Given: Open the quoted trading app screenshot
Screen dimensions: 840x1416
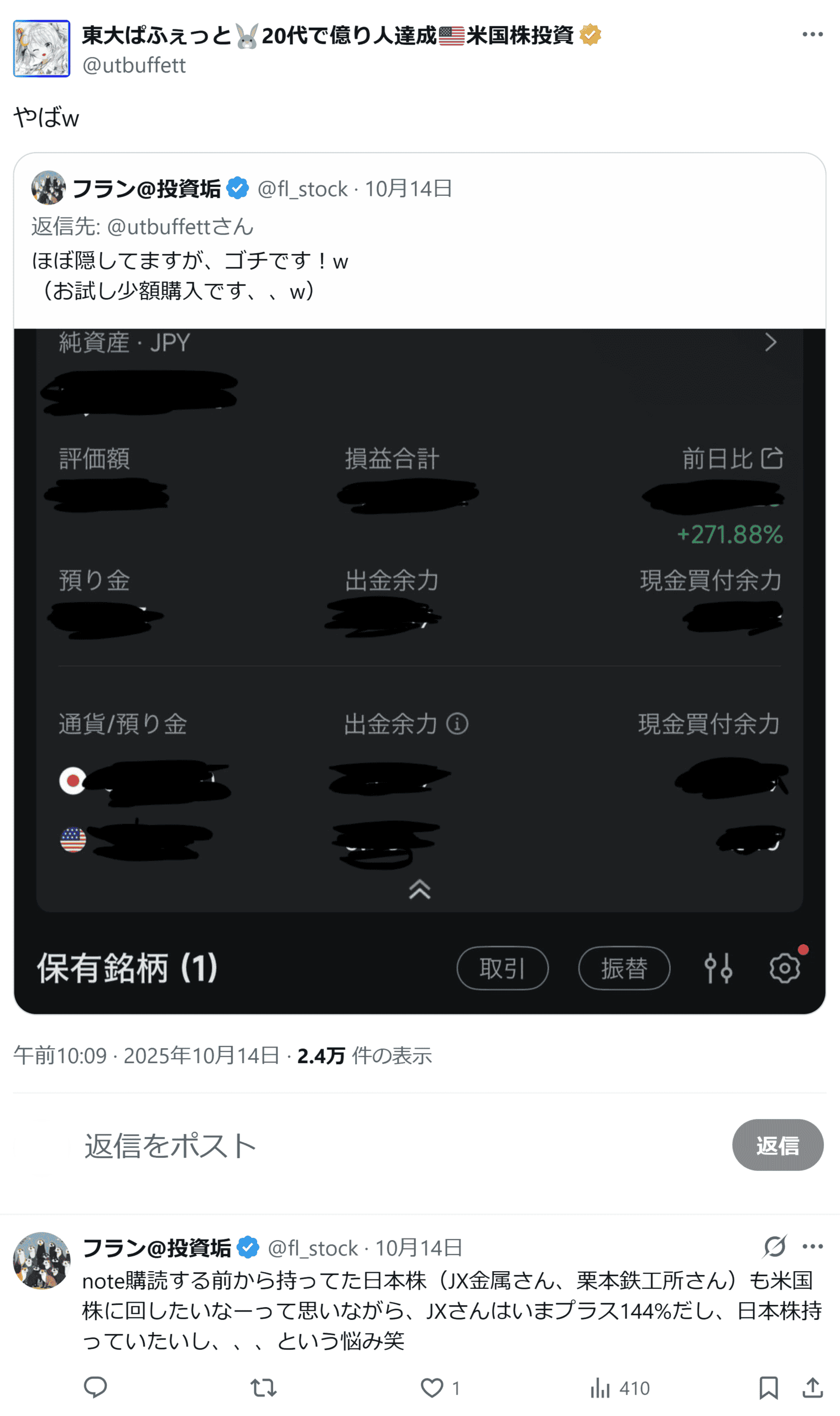Looking at the screenshot, I should coord(419,668).
